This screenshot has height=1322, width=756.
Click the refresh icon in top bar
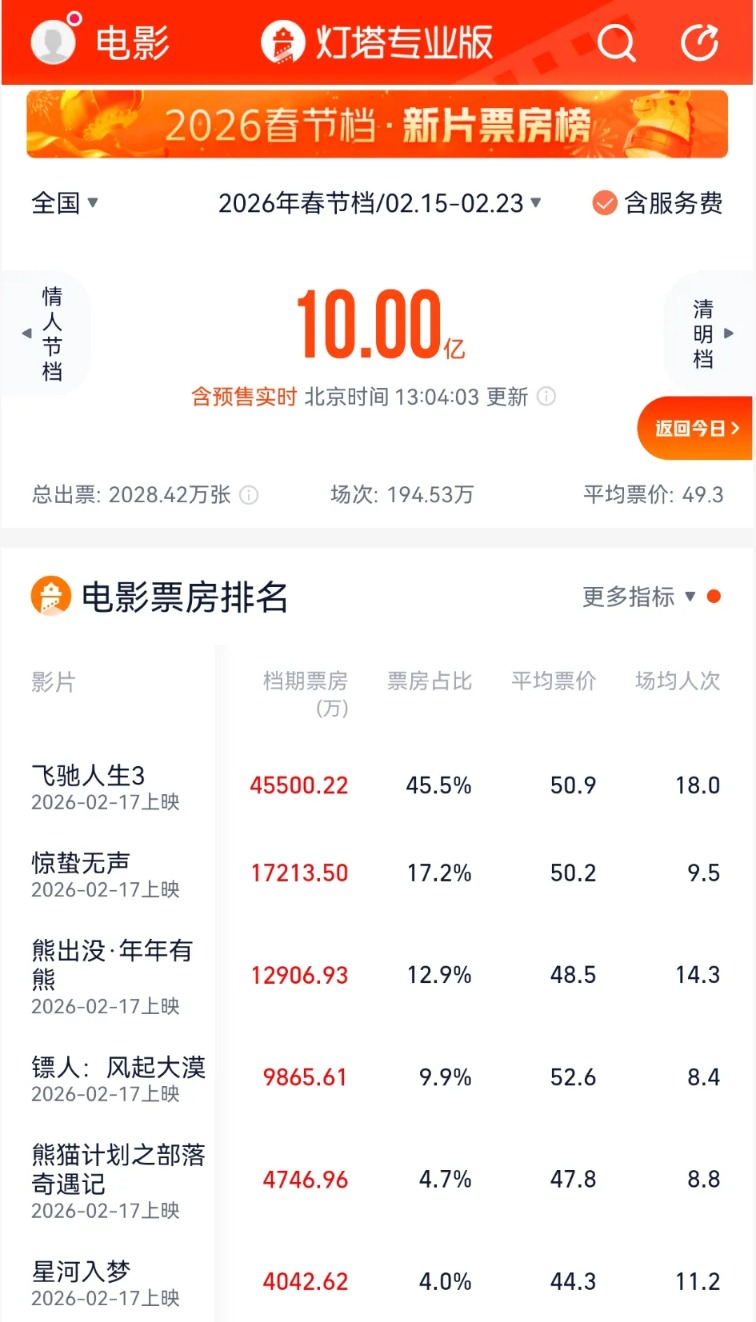pos(700,43)
